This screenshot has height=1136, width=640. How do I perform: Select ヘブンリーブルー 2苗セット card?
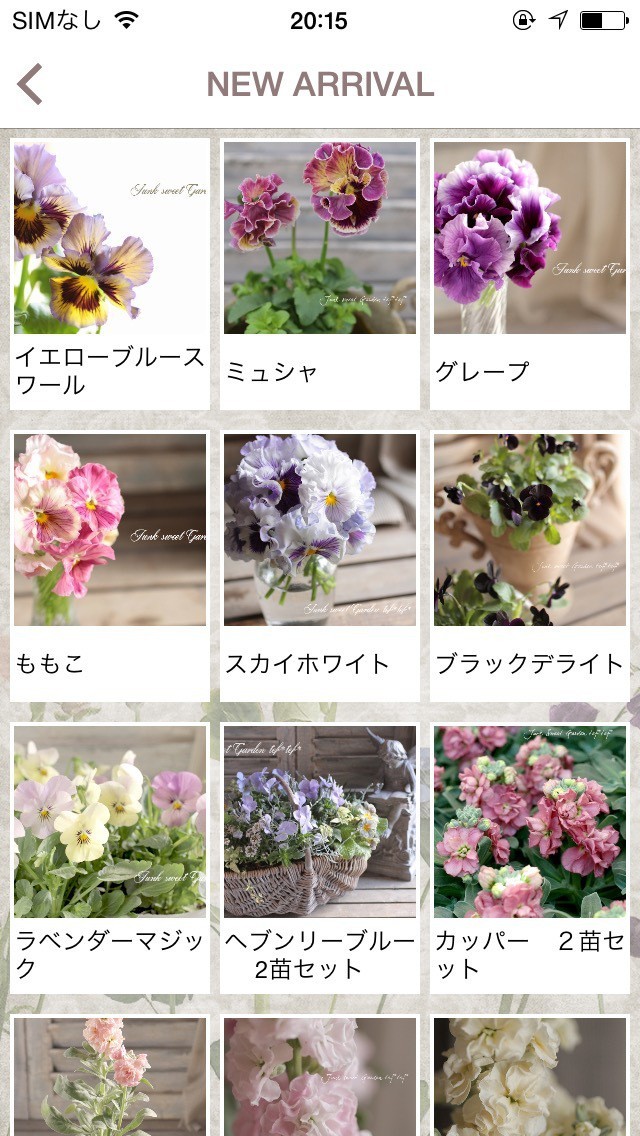319,856
